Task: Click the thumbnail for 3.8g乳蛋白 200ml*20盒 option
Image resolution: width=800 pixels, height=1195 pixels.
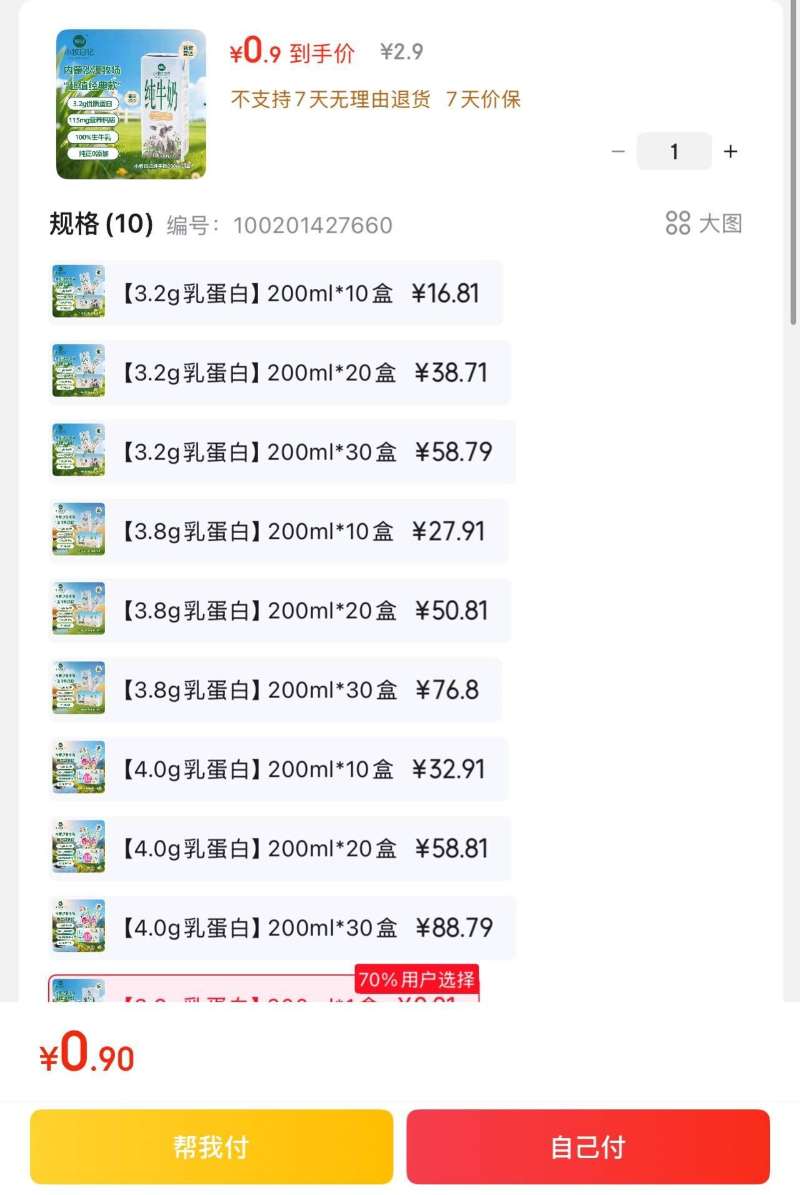Action: pos(79,610)
